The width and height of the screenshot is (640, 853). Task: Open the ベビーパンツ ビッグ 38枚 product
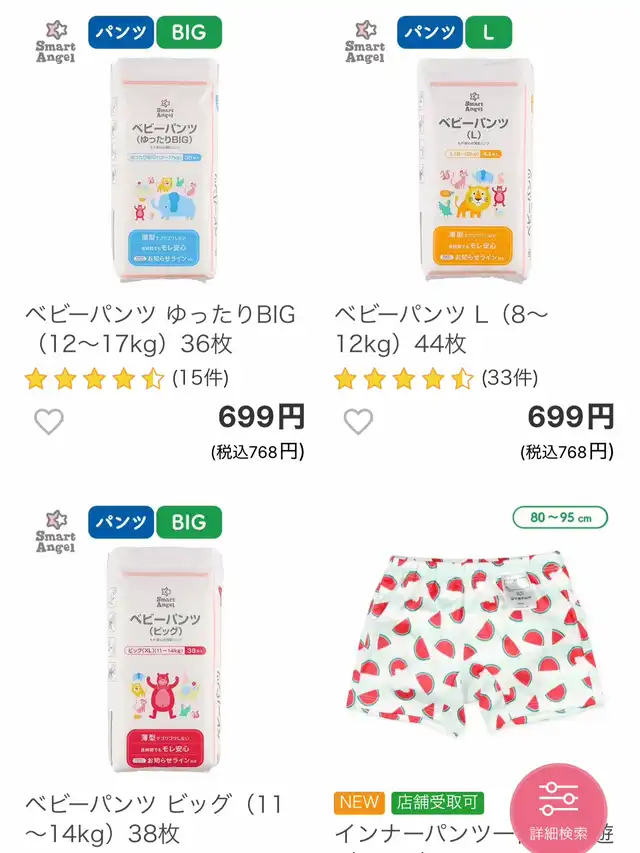click(x=153, y=819)
